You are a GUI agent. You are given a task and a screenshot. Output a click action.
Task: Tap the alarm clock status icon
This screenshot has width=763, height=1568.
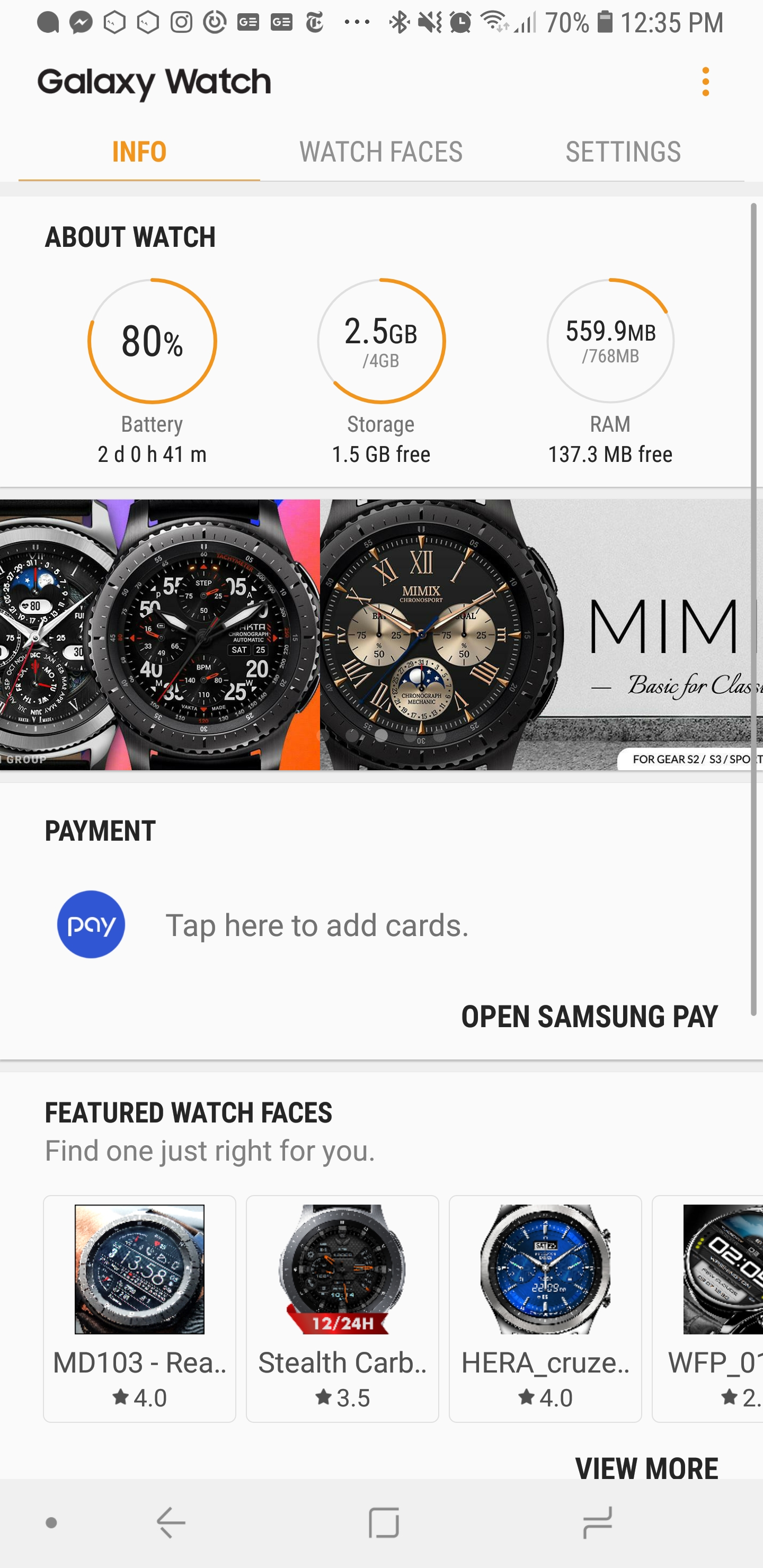point(461,22)
